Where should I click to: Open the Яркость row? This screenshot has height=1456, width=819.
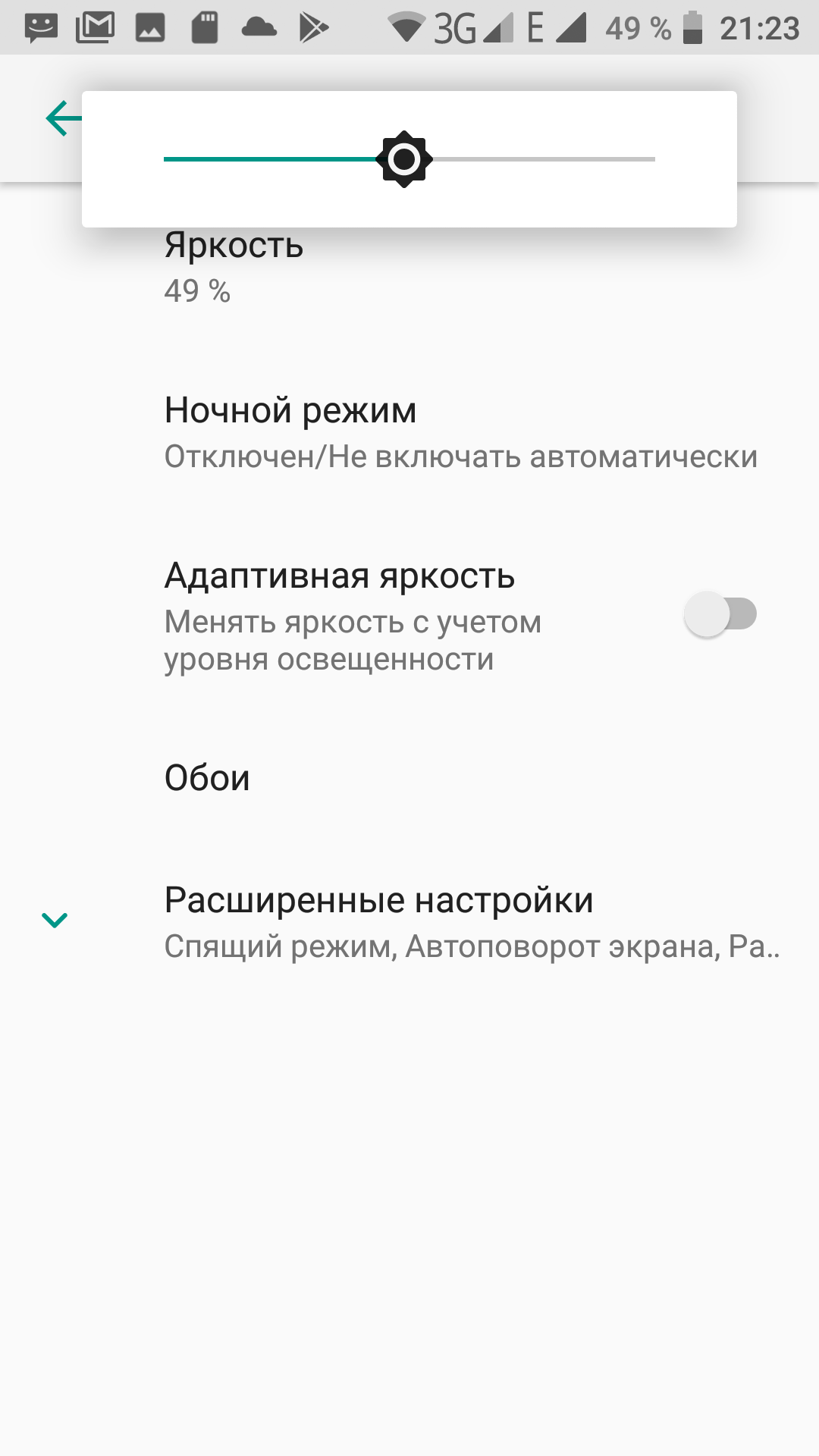[x=234, y=267]
